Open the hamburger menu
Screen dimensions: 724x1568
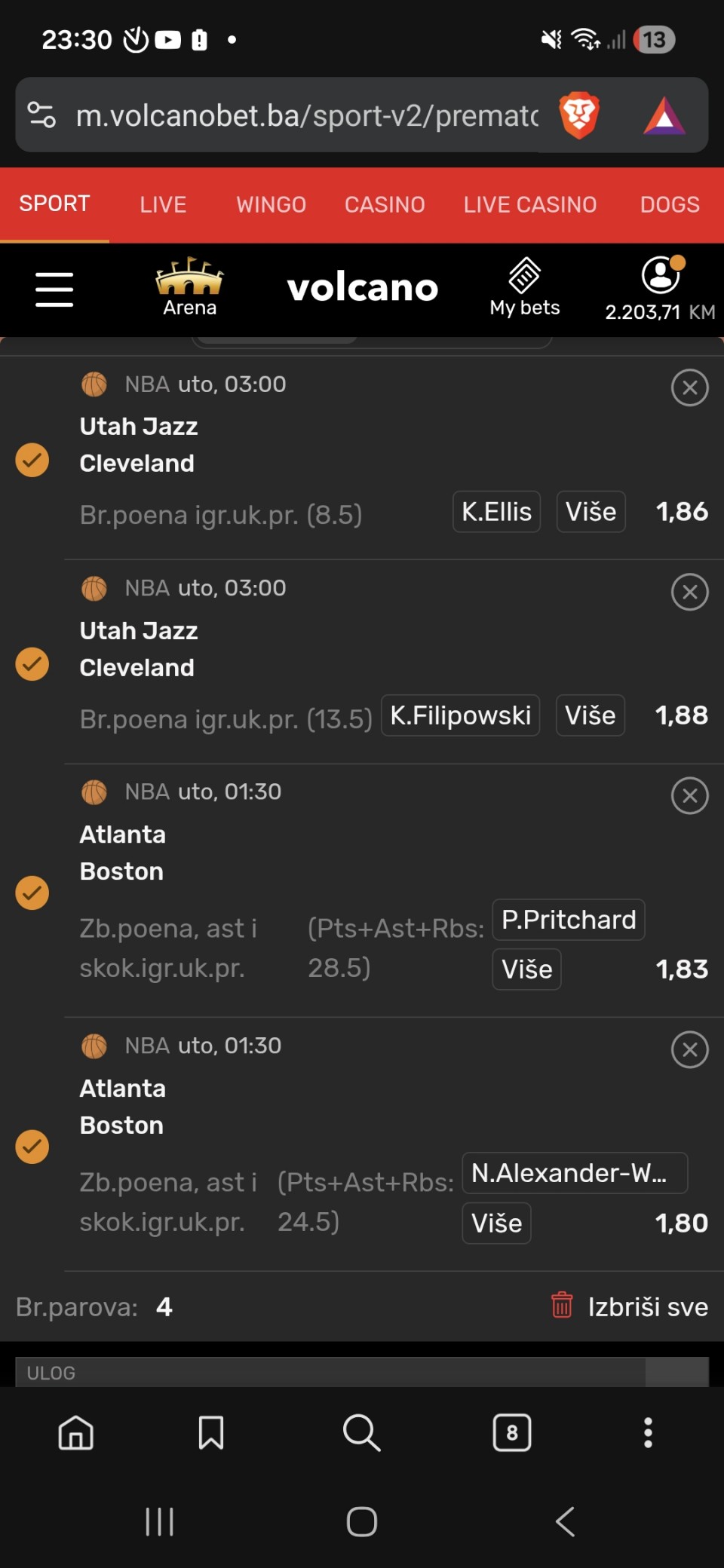pos(54,289)
